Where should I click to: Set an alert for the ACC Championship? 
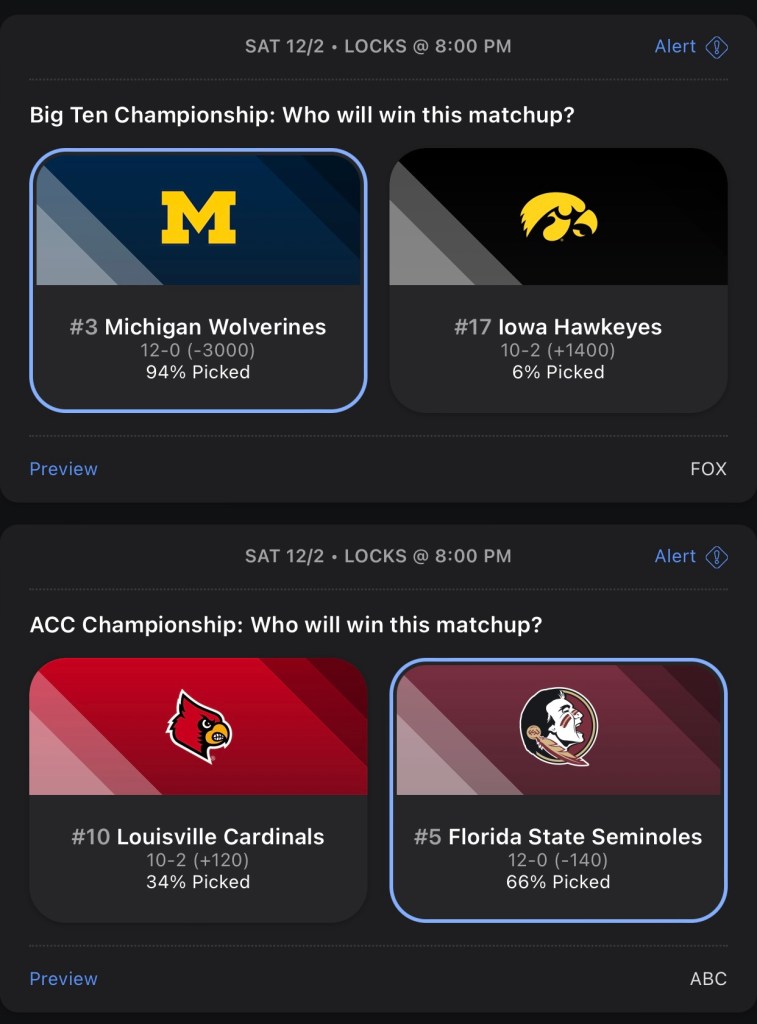[x=690, y=557]
